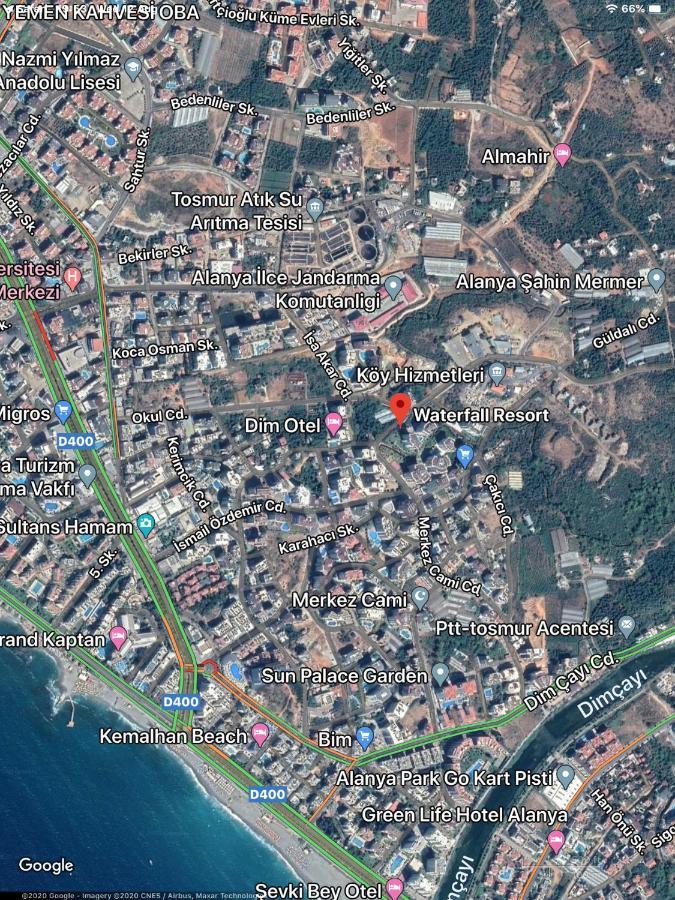675x900 pixels.
Task: Select the Merkez Cami mosque marker
Action: click(x=421, y=599)
